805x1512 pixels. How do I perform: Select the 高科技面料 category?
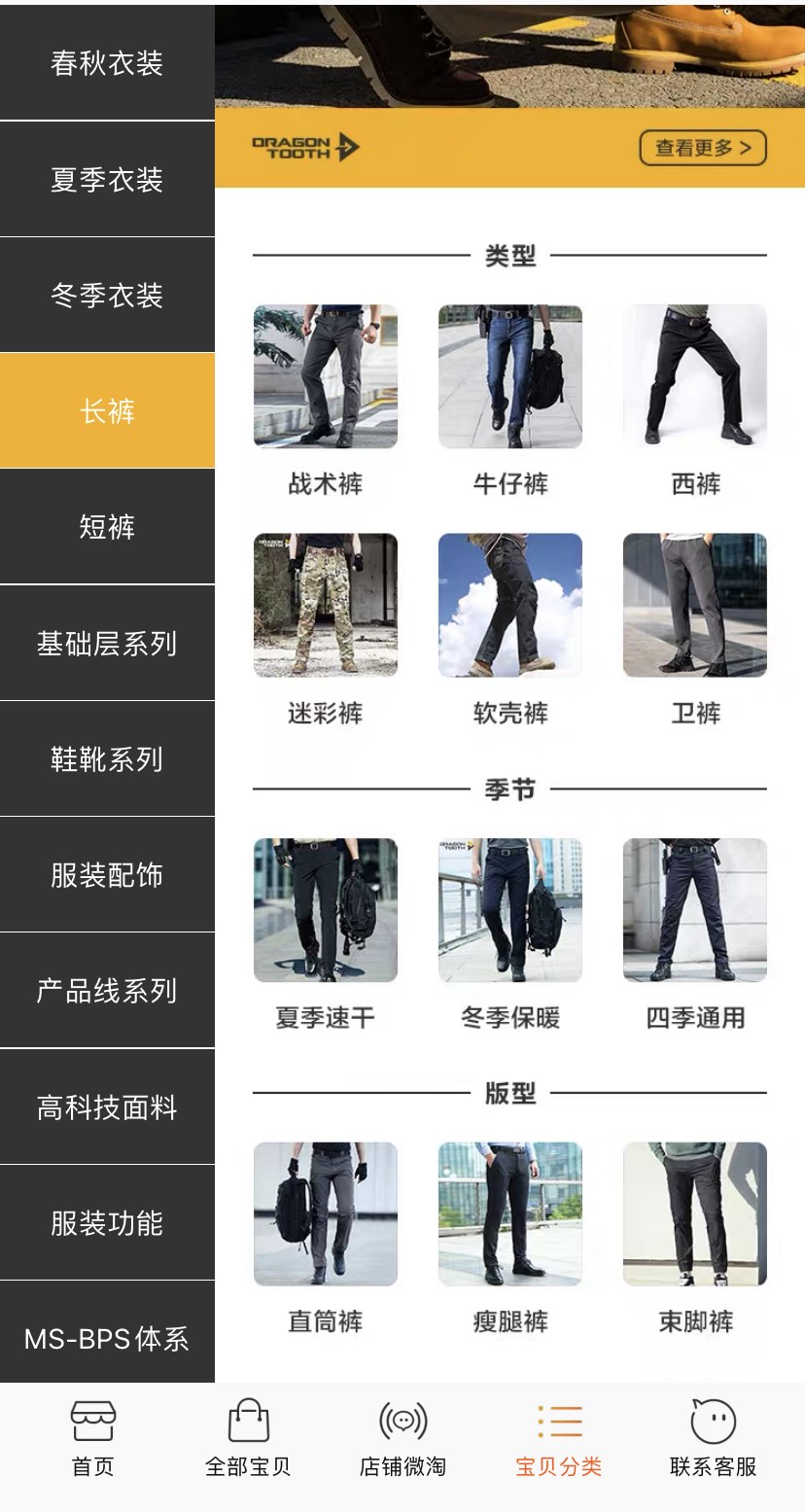point(107,1108)
